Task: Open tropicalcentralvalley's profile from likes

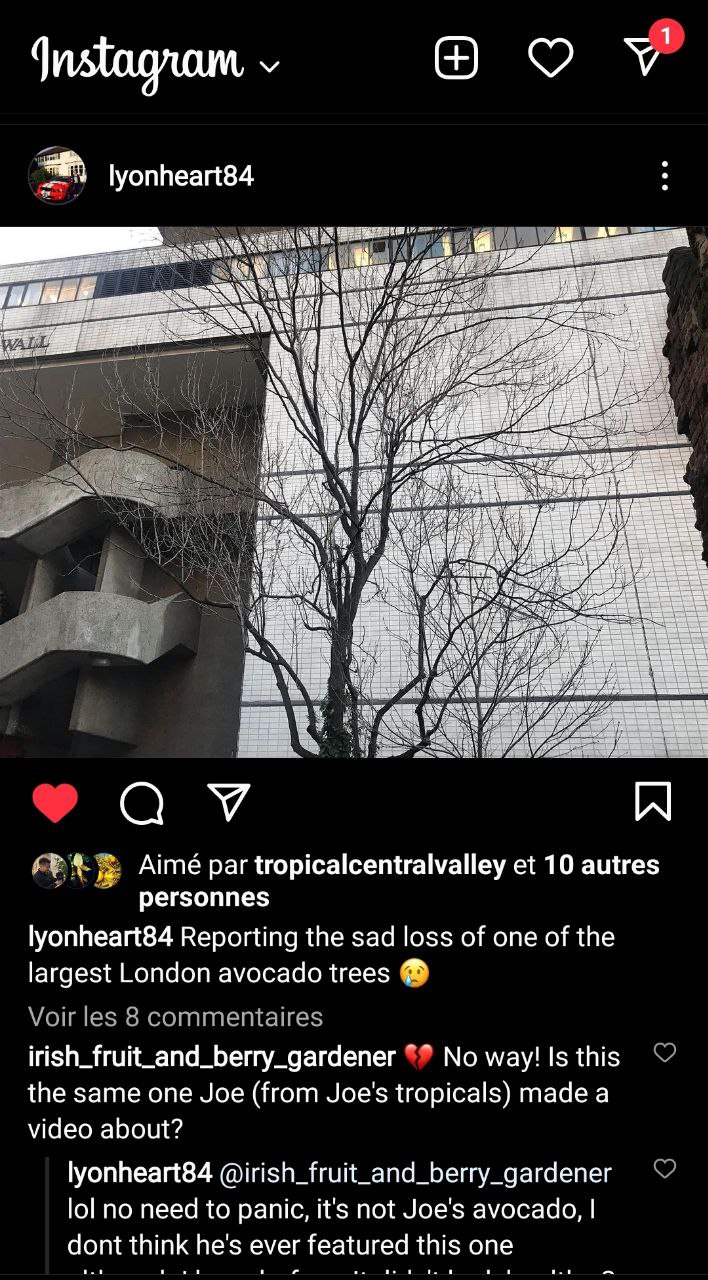Action: point(379,865)
